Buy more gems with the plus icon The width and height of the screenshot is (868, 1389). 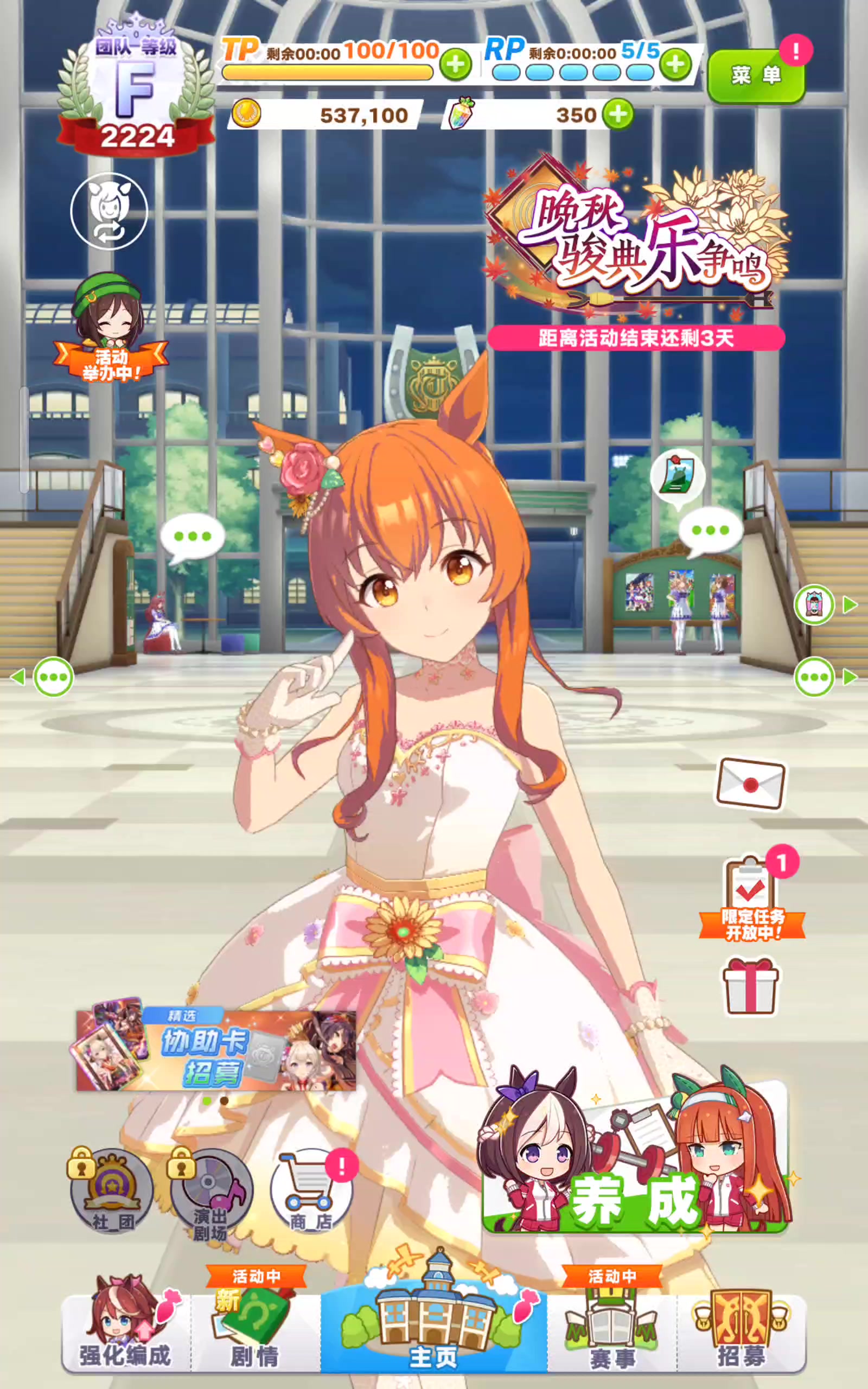(618, 114)
